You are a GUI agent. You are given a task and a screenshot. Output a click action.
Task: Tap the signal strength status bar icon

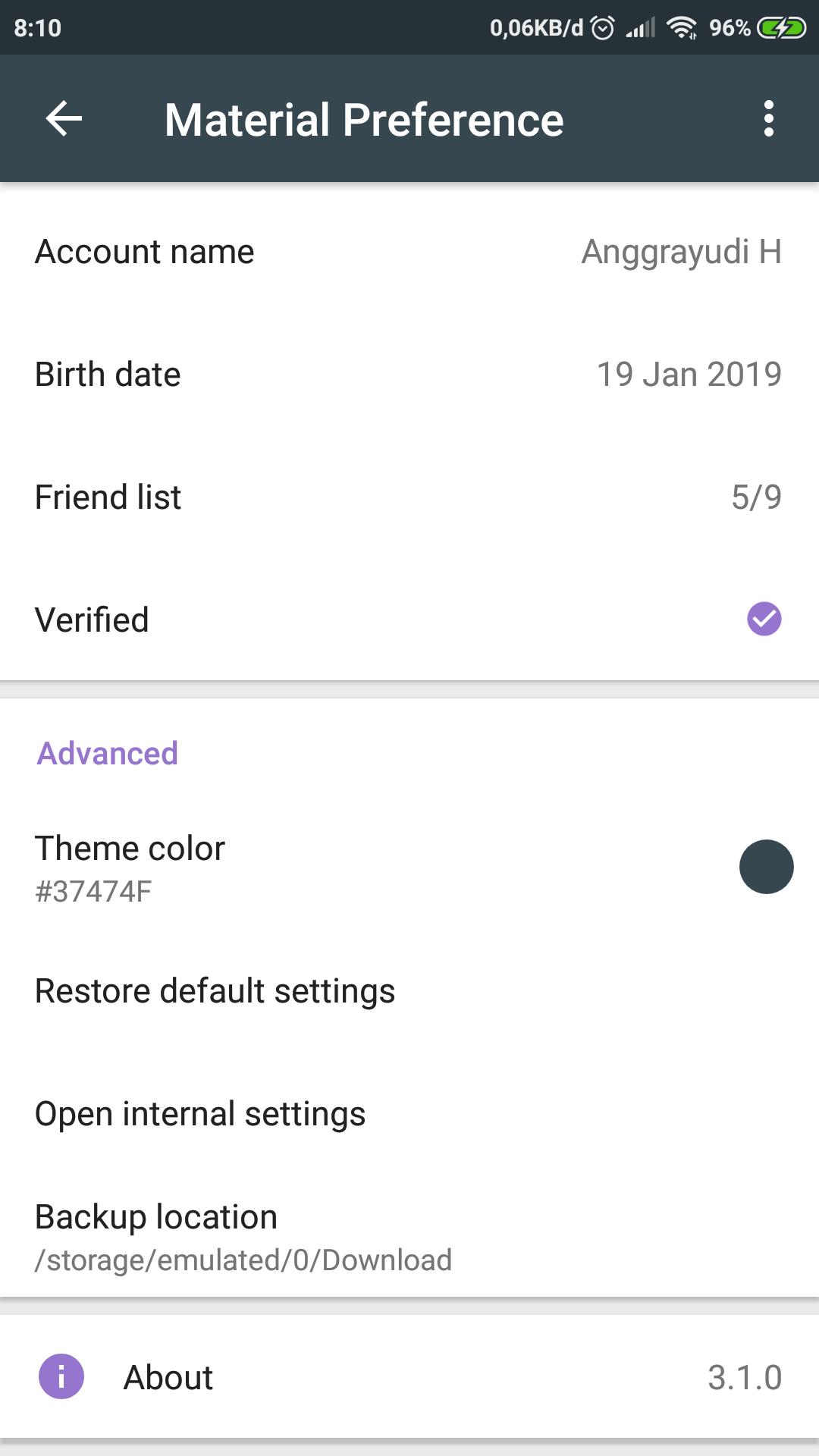pos(641,27)
